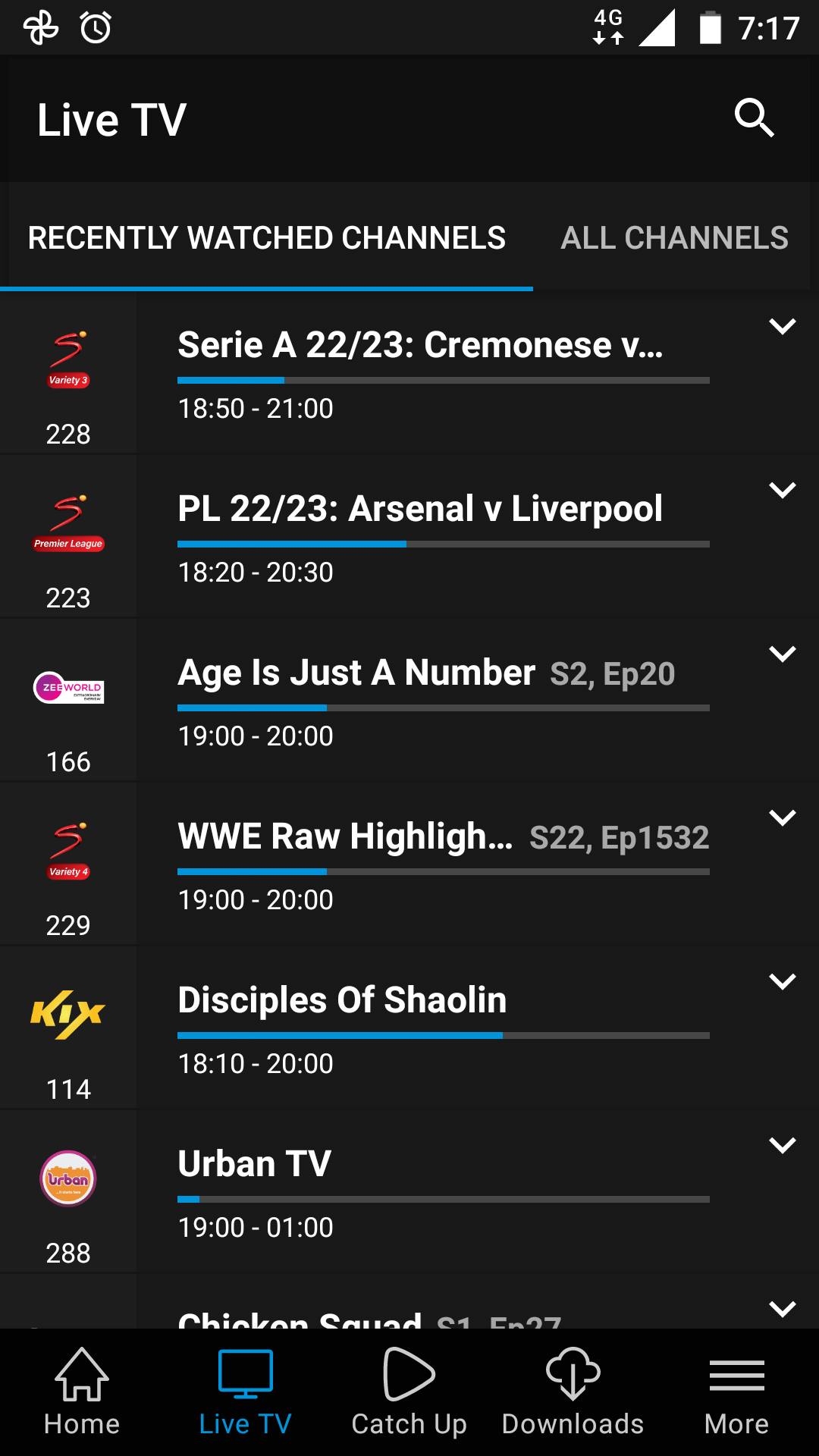Tap the Live TV bottom tab
Image resolution: width=819 pixels, height=1456 pixels.
[246, 1392]
